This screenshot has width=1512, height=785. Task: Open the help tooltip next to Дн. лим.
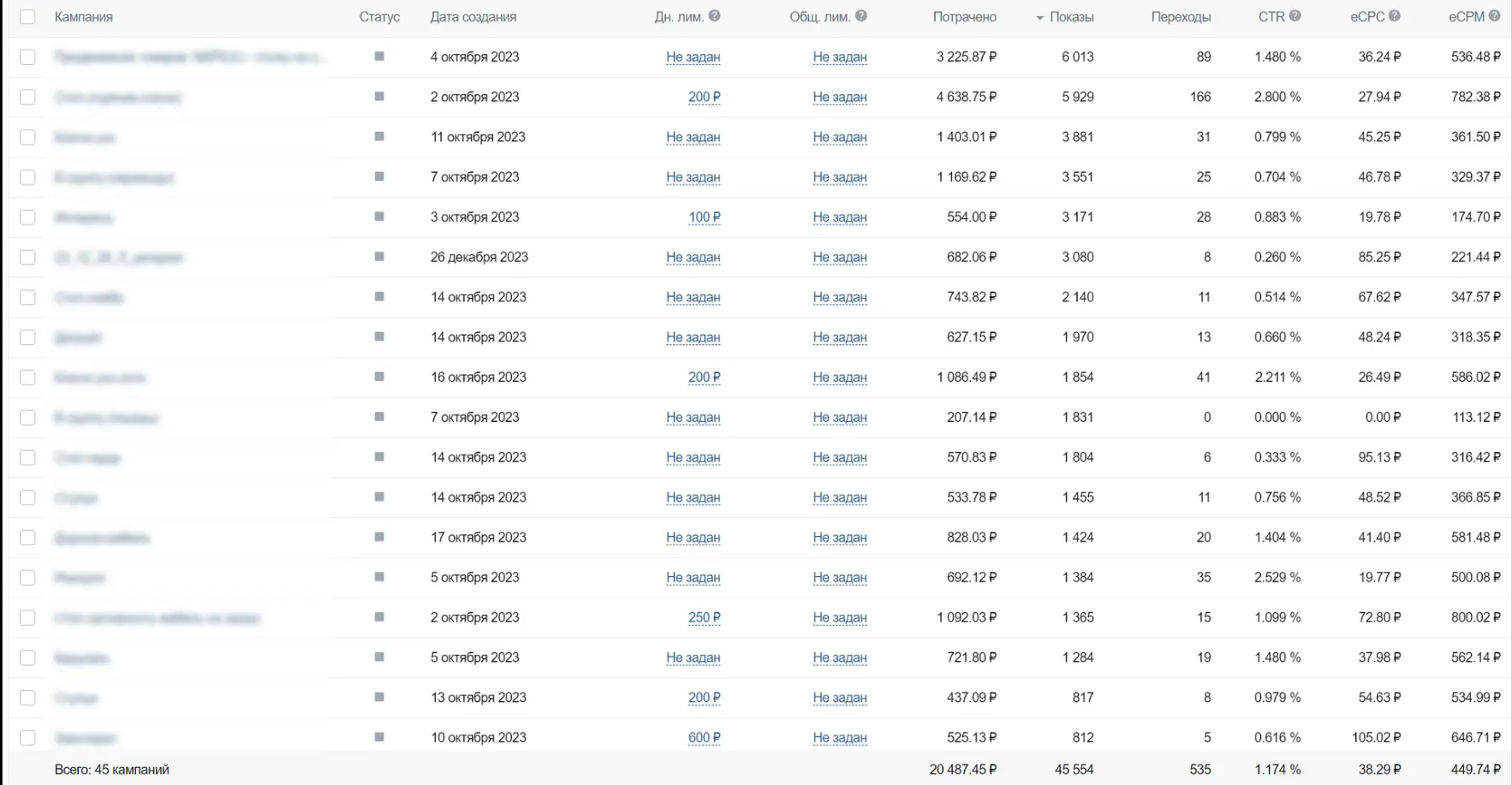715,16
